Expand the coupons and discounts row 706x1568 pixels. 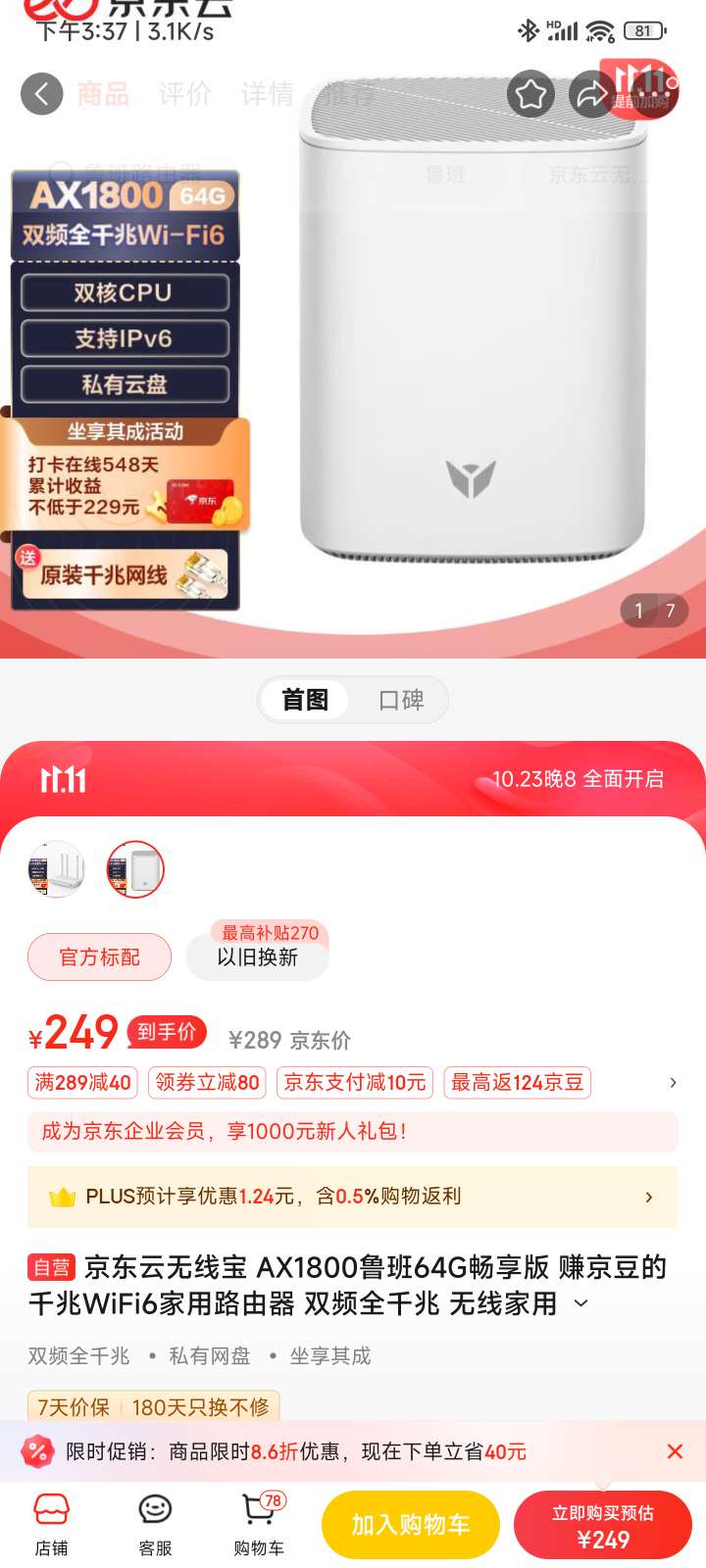click(x=673, y=1083)
